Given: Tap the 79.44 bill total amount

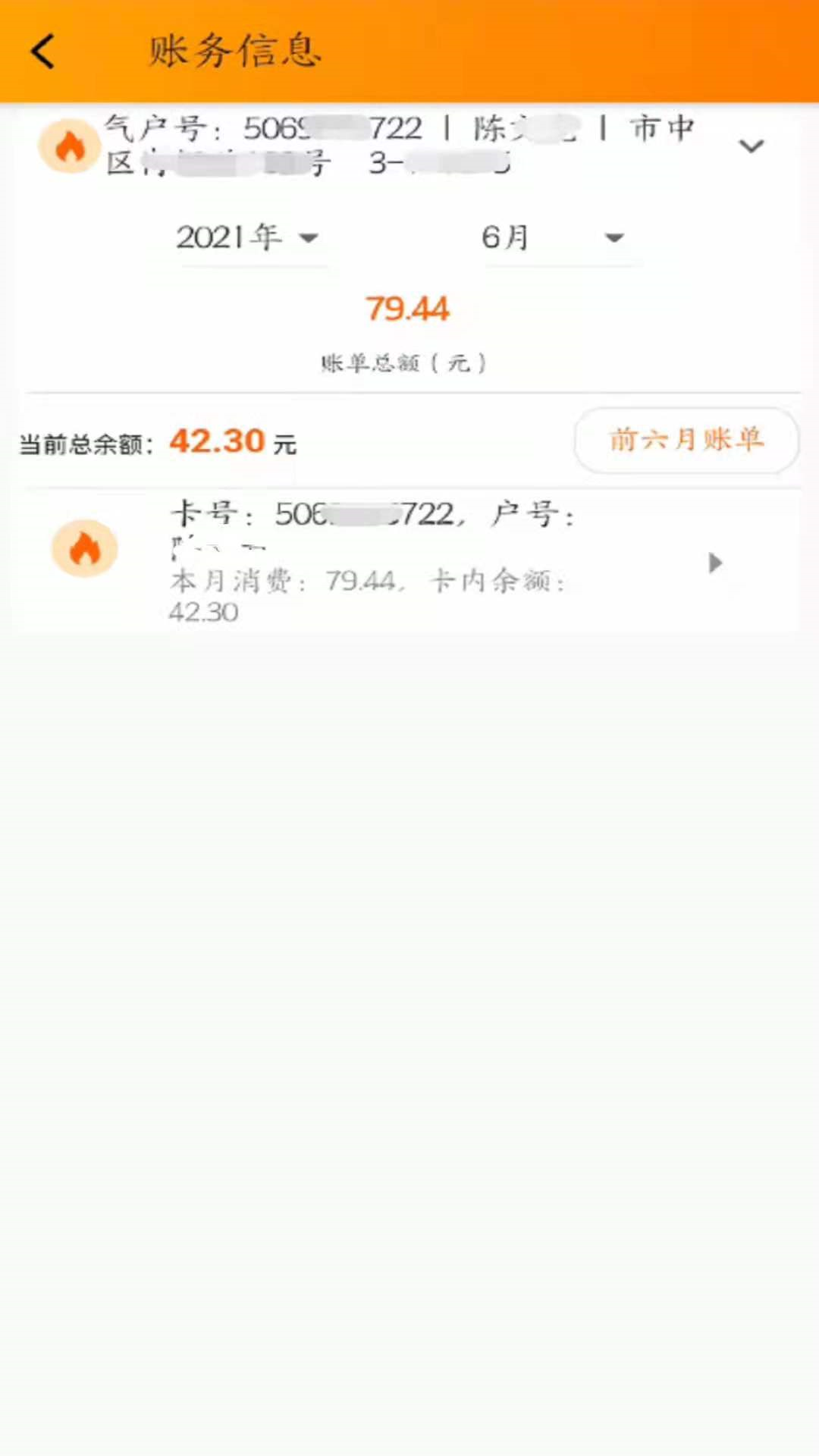Looking at the screenshot, I should click(407, 308).
